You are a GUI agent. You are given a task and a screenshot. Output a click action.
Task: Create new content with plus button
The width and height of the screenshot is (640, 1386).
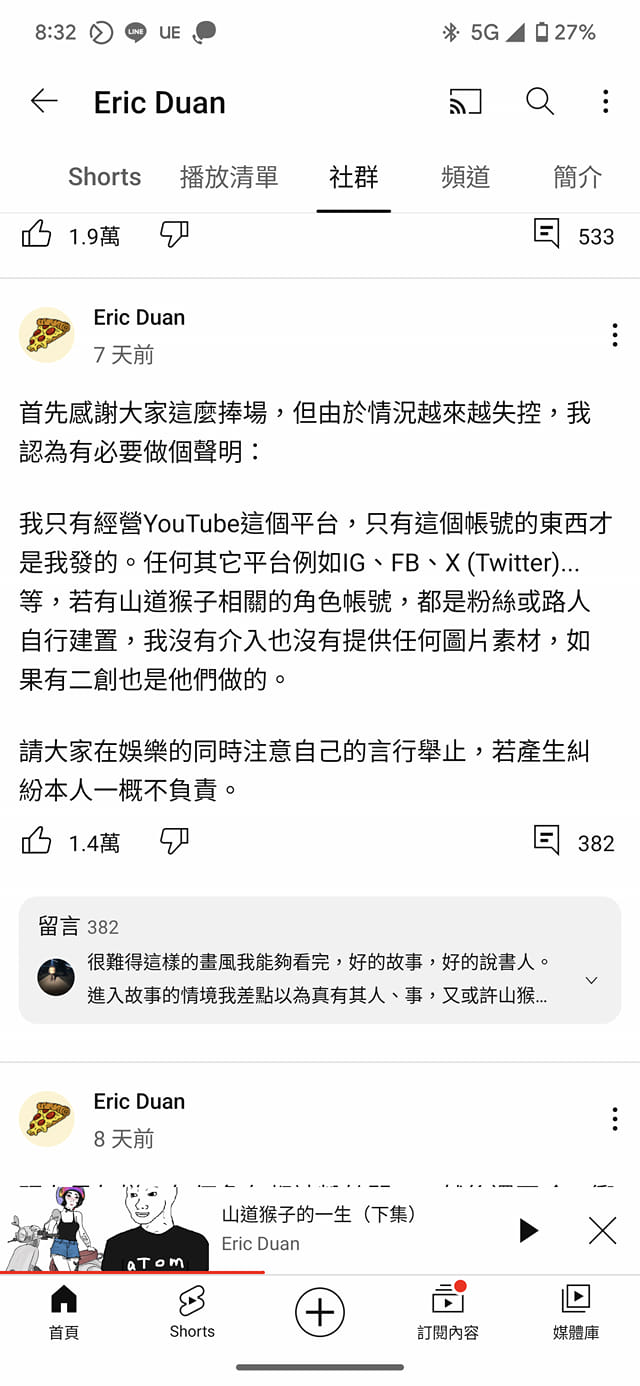(320, 1312)
